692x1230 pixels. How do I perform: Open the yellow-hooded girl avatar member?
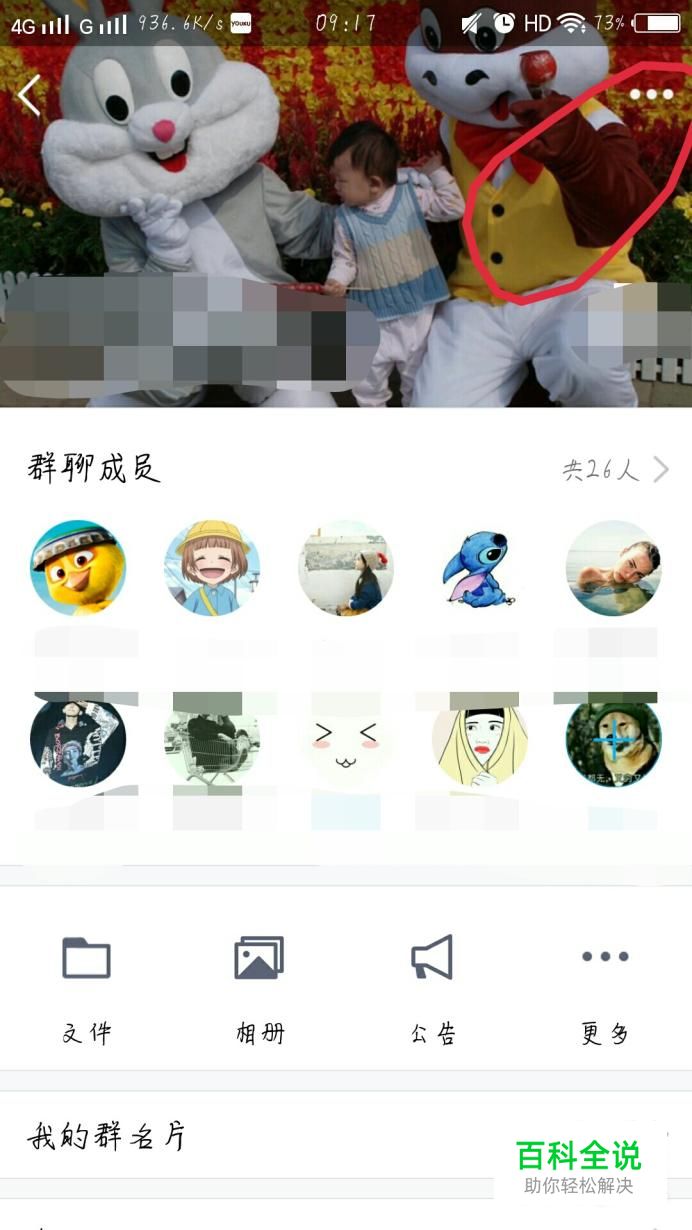click(x=479, y=740)
